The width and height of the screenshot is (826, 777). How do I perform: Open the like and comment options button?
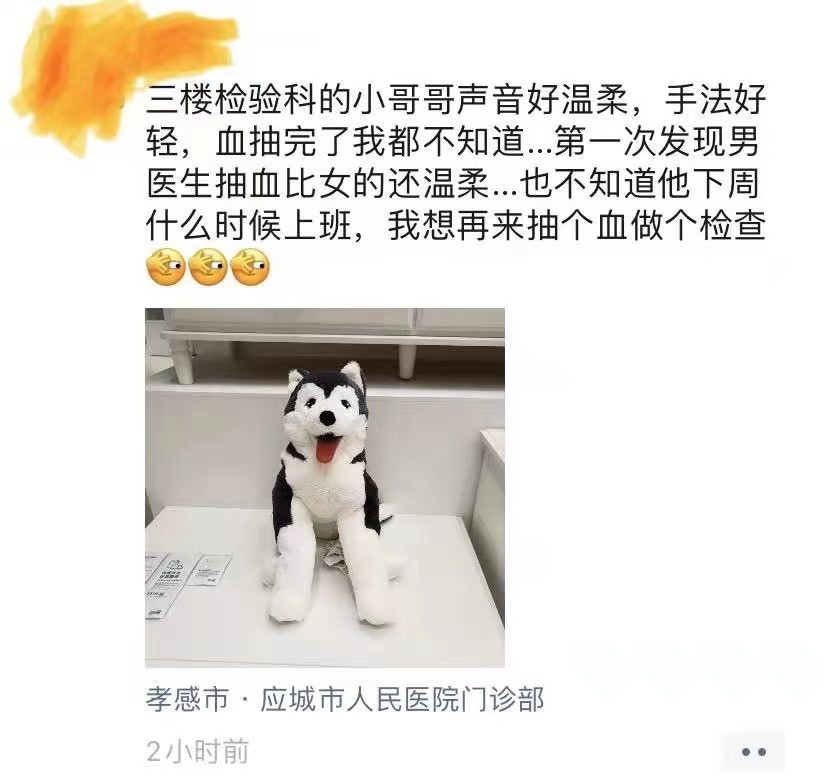click(752, 752)
